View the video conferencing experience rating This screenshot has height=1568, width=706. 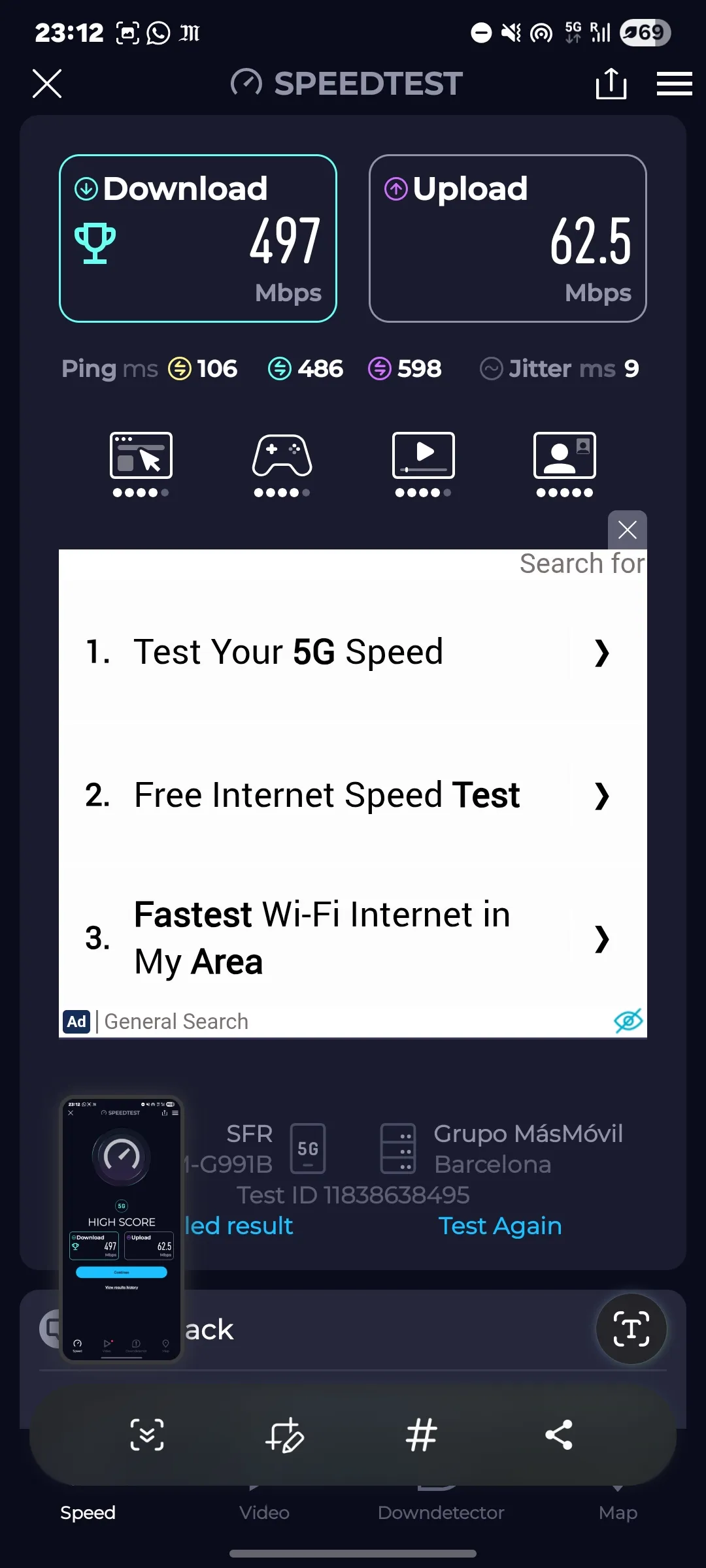click(x=565, y=464)
